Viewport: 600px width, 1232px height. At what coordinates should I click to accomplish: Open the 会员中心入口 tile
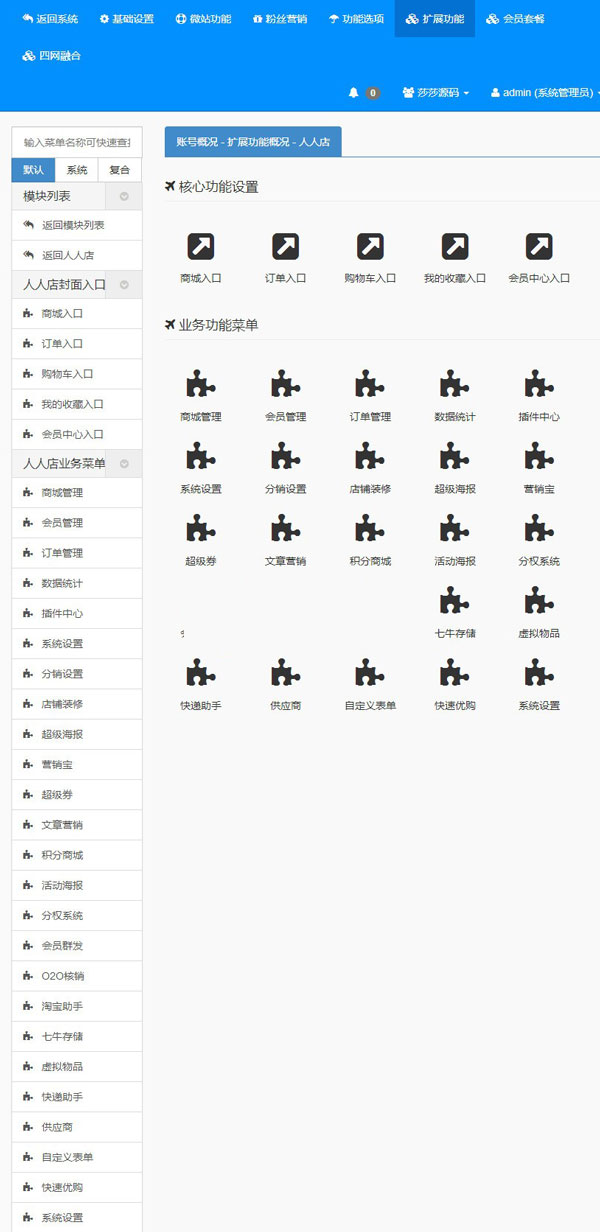(x=539, y=259)
